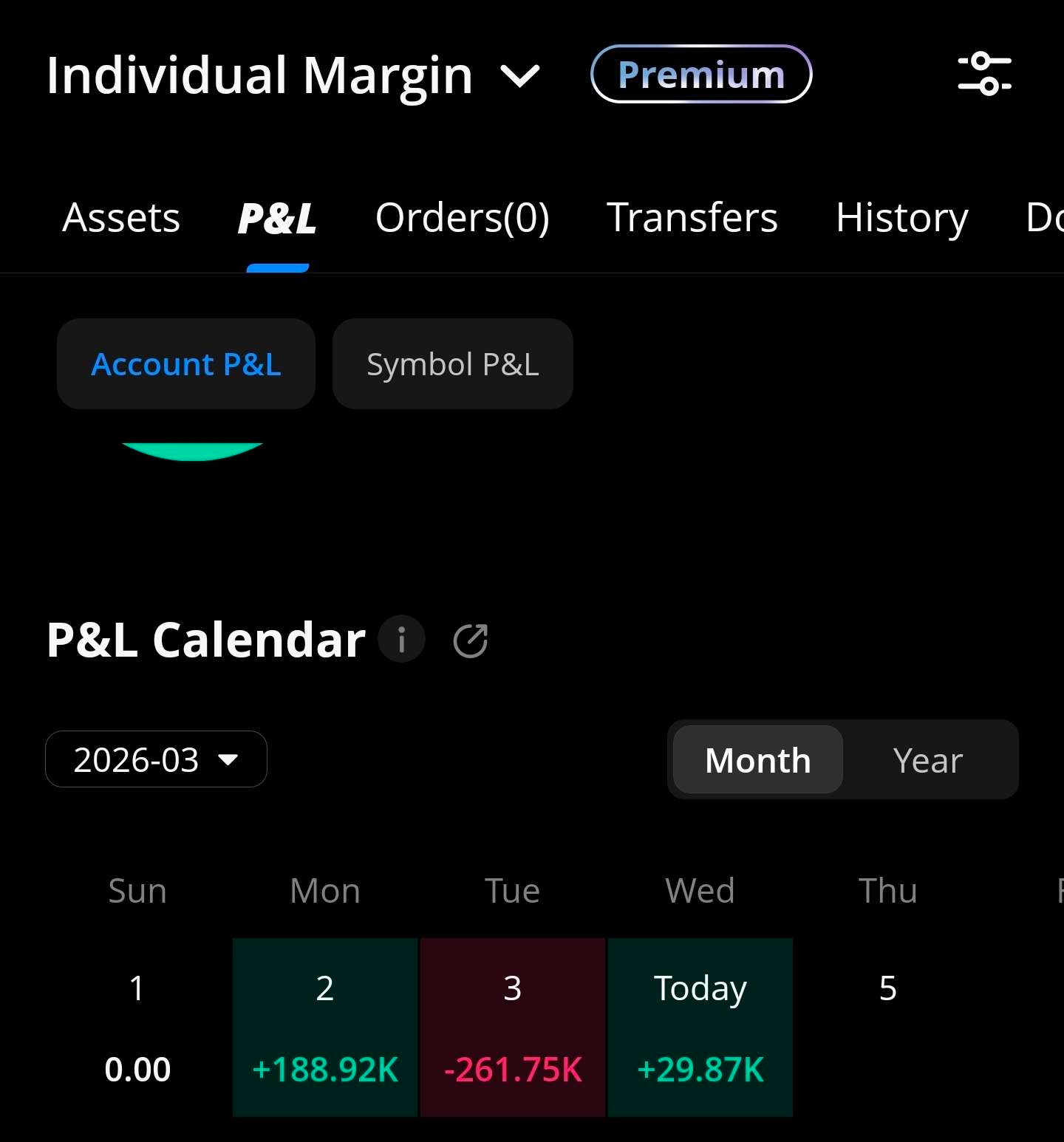Show P&L Calendar info tooltip
The image size is (1064, 1142).
401,640
